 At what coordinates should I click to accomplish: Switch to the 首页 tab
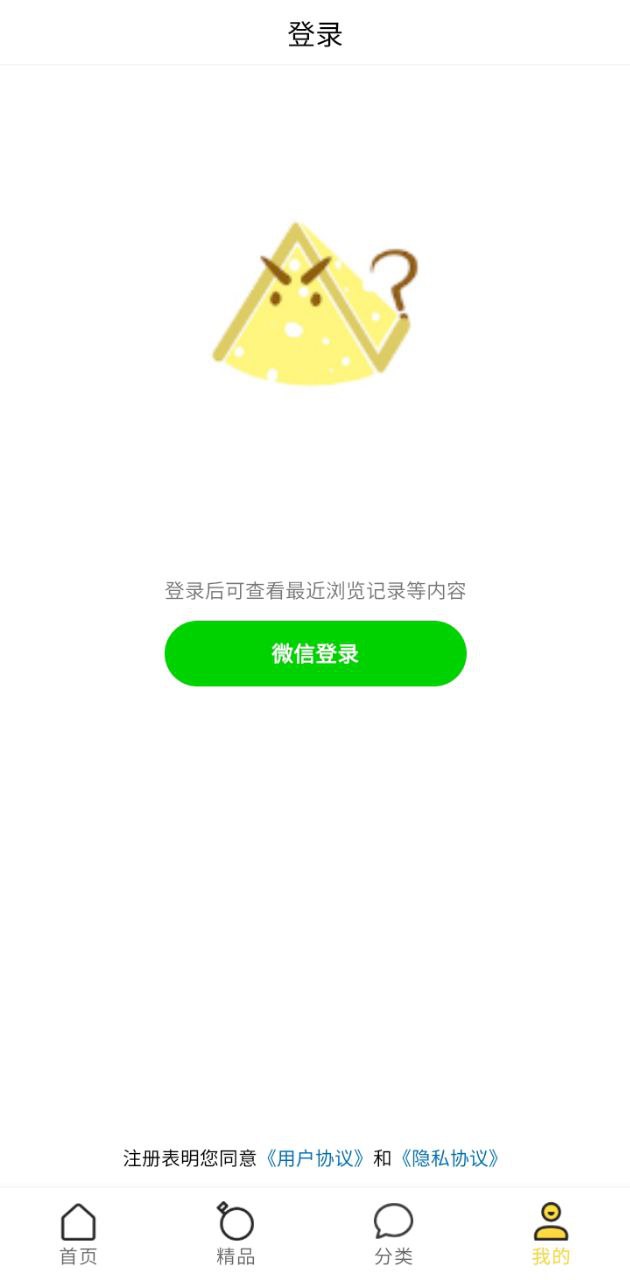[x=78, y=1234]
